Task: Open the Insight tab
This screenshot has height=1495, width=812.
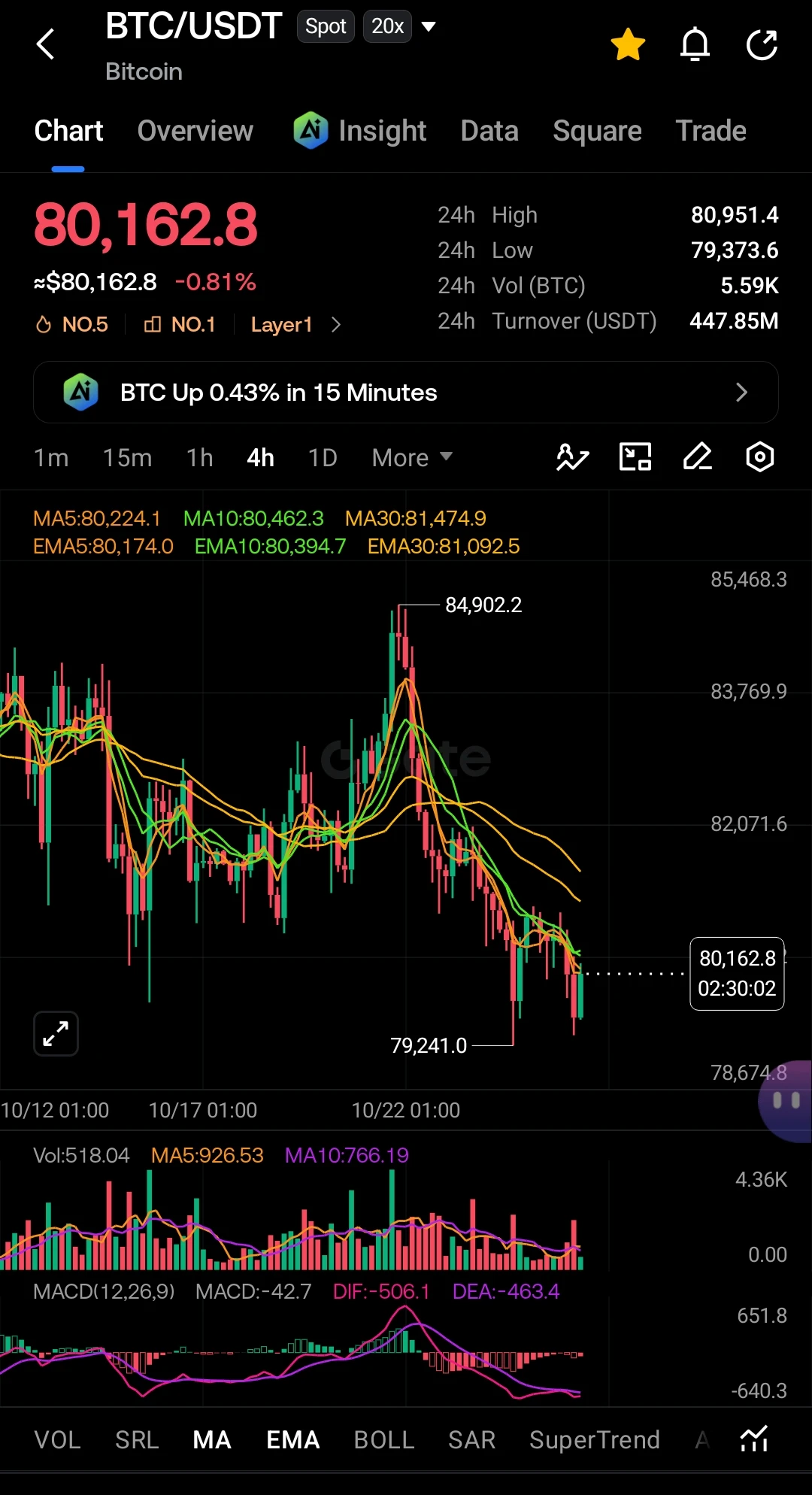Action: click(x=360, y=131)
